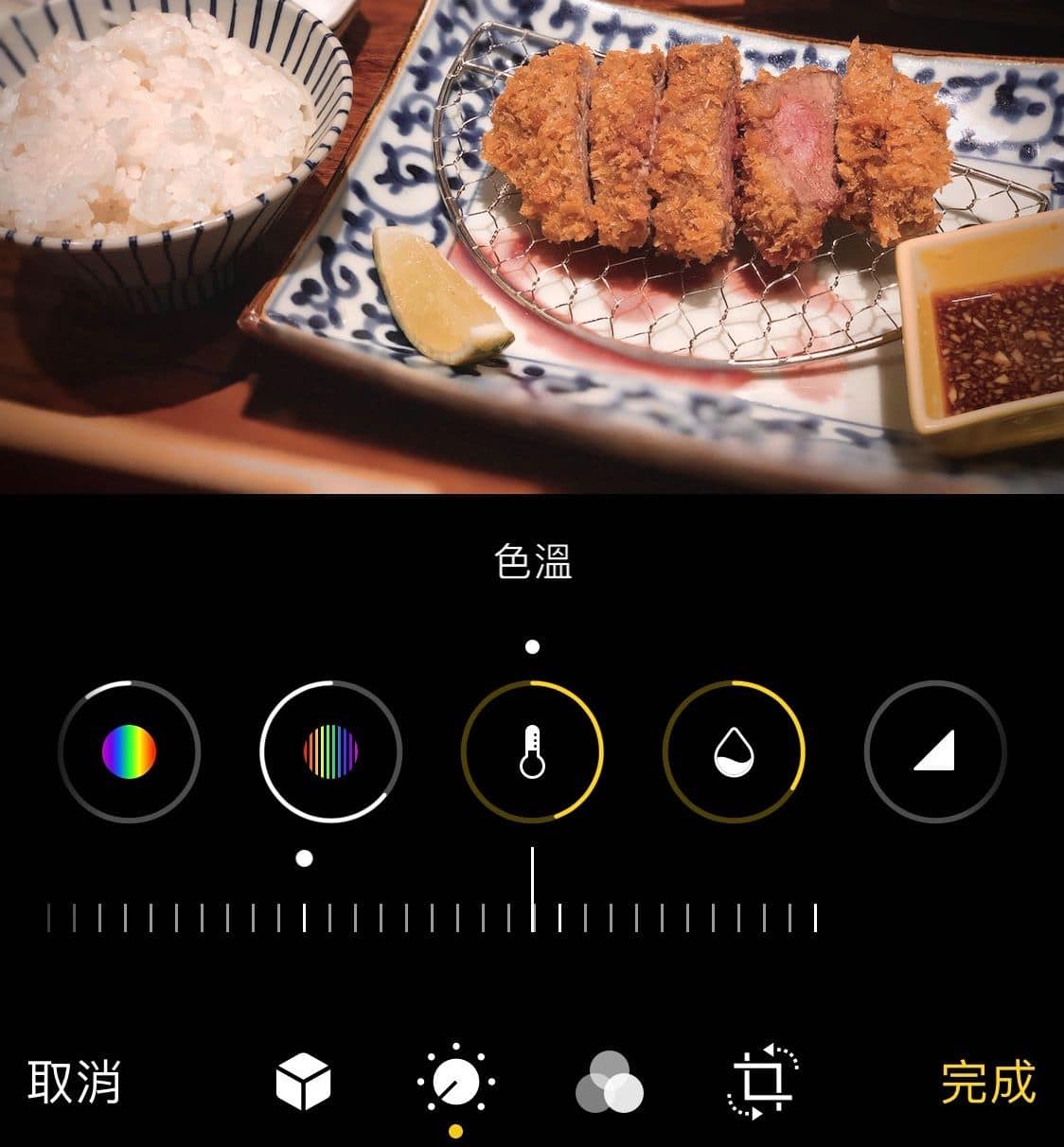The width and height of the screenshot is (1064, 1147).
Task: Select the droplet tint adjustment
Action: click(x=734, y=751)
